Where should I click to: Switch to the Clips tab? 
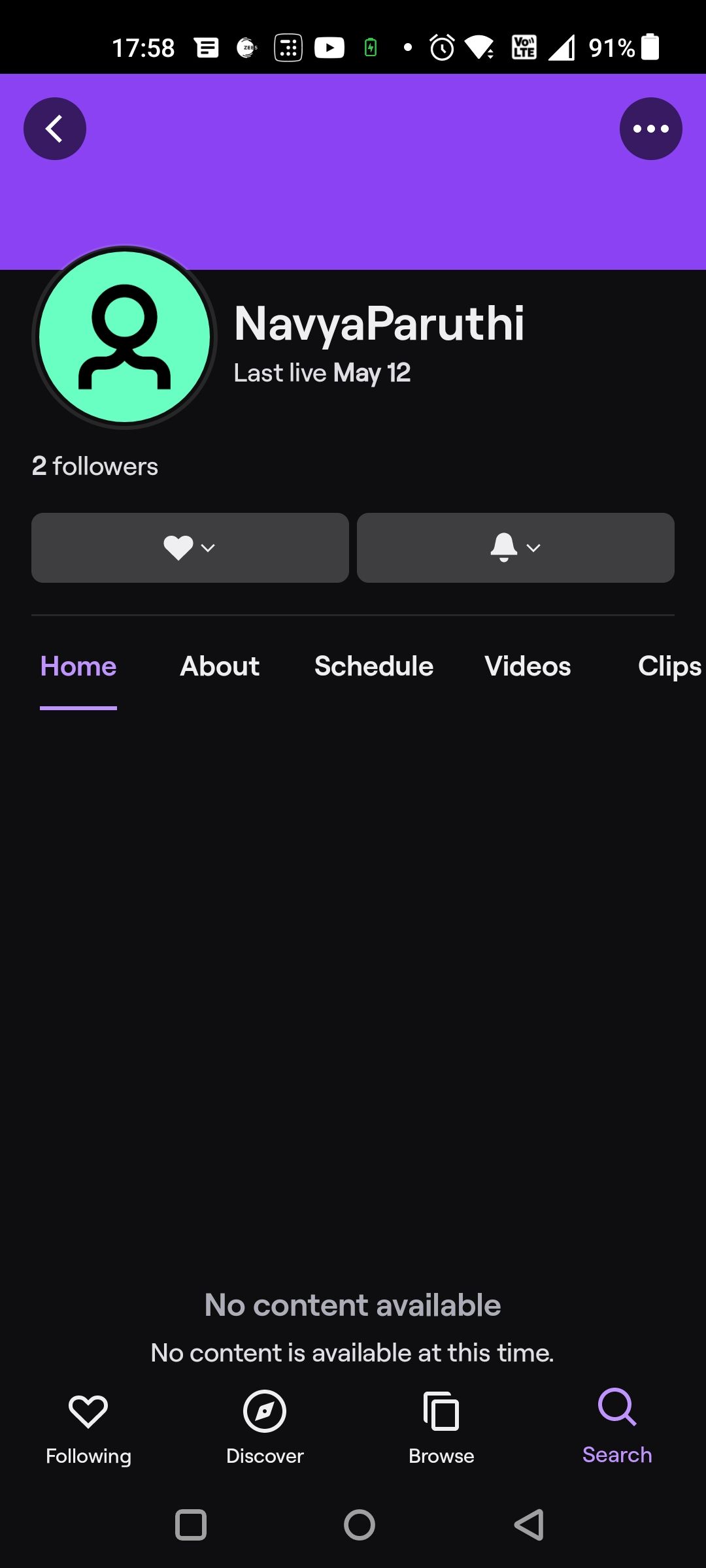669,666
